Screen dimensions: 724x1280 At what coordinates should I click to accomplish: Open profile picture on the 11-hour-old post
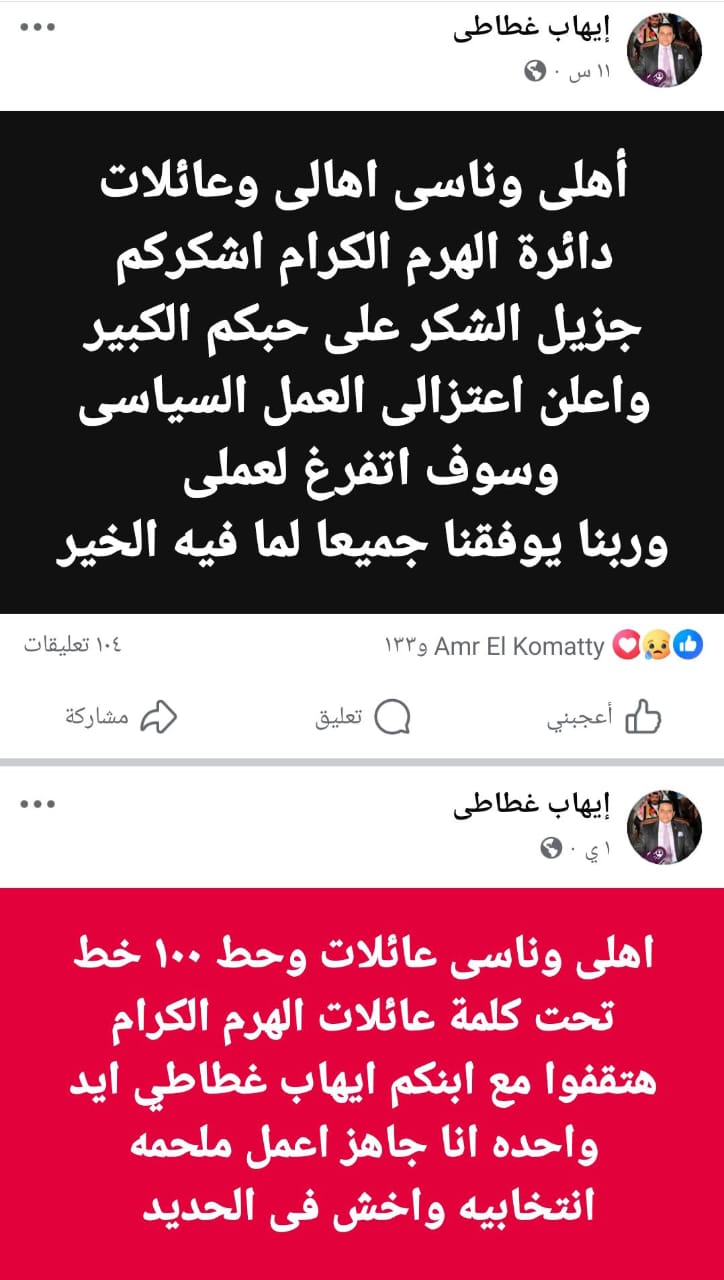point(664,50)
